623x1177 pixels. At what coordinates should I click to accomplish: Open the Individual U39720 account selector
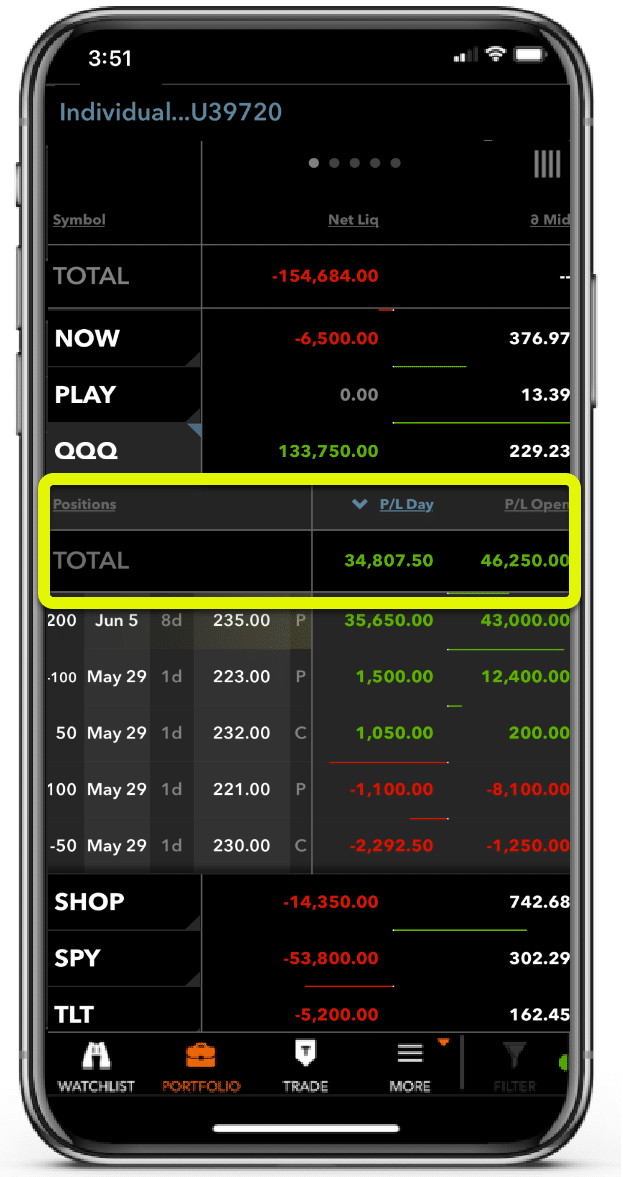click(x=170, y=113)
